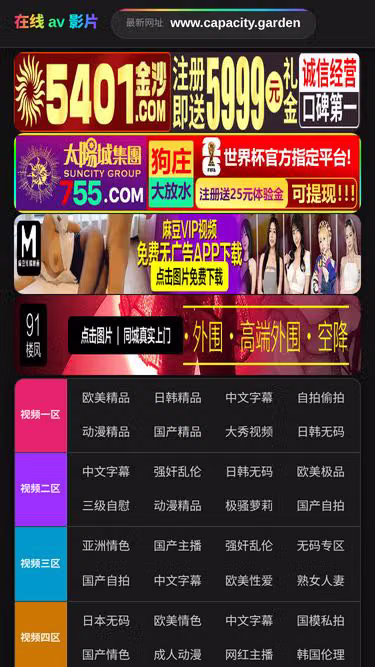
Task: Tap the 麻豆VIP app download banner
Action: tap(188, 254)
